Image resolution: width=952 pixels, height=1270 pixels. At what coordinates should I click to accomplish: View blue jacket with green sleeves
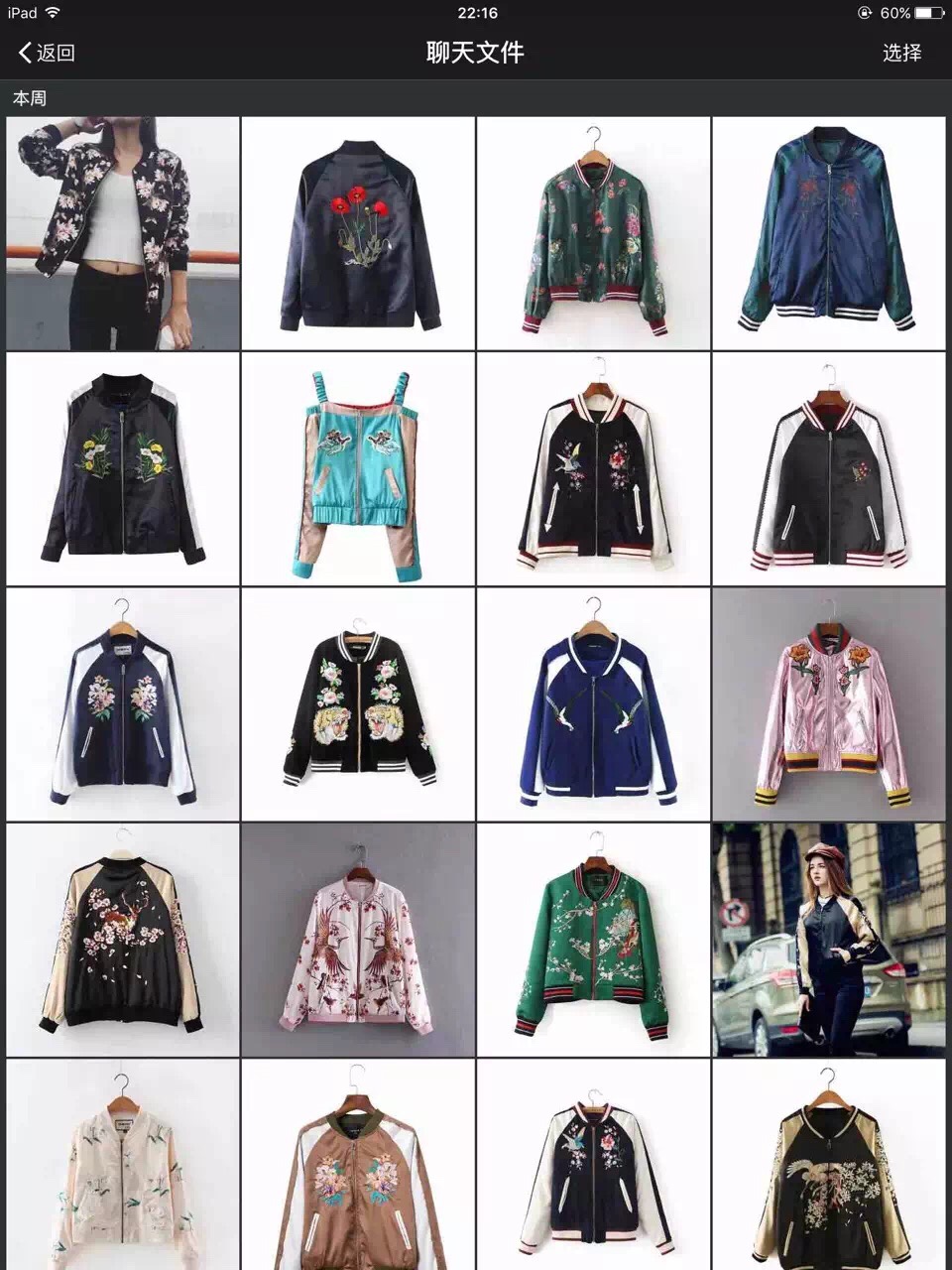(828, 234)
